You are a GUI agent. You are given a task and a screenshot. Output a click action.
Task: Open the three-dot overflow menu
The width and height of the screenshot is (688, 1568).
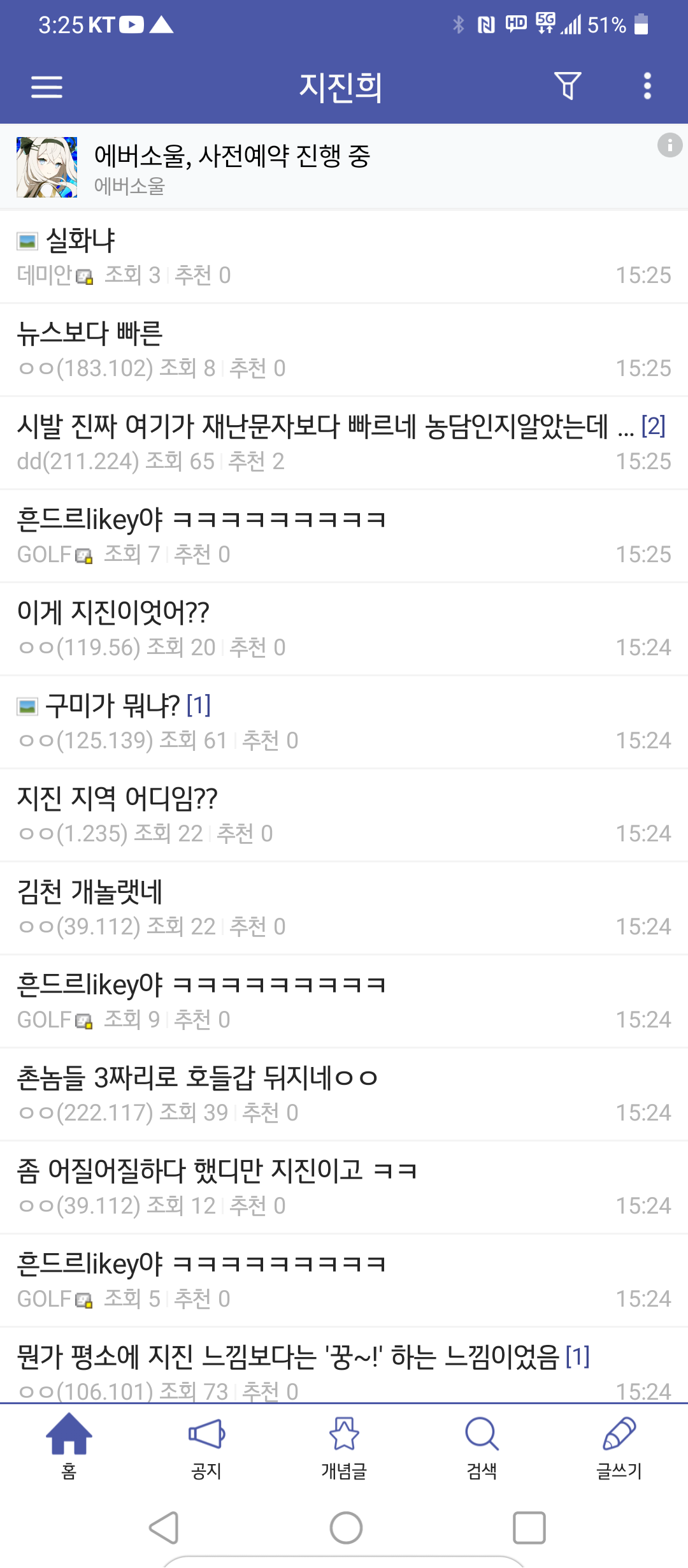pos(647,86)
